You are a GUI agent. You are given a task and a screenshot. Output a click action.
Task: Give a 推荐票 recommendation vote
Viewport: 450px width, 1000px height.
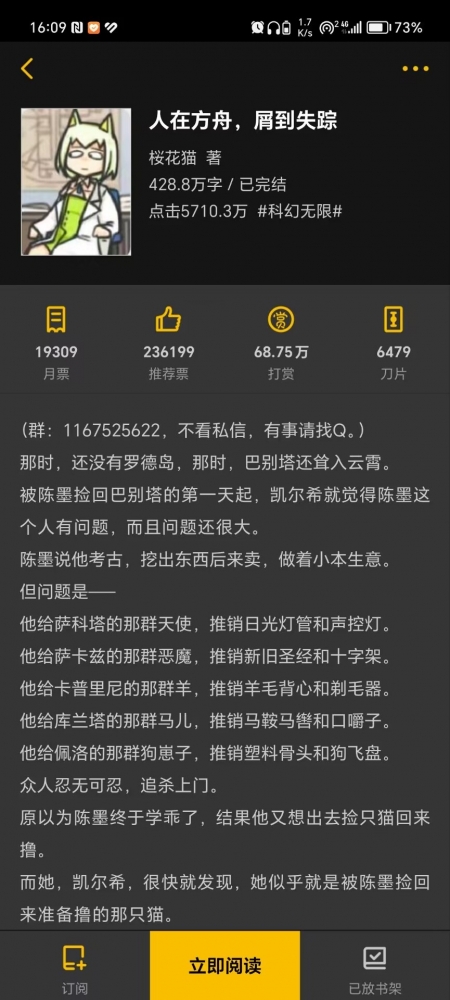(168, 343)
